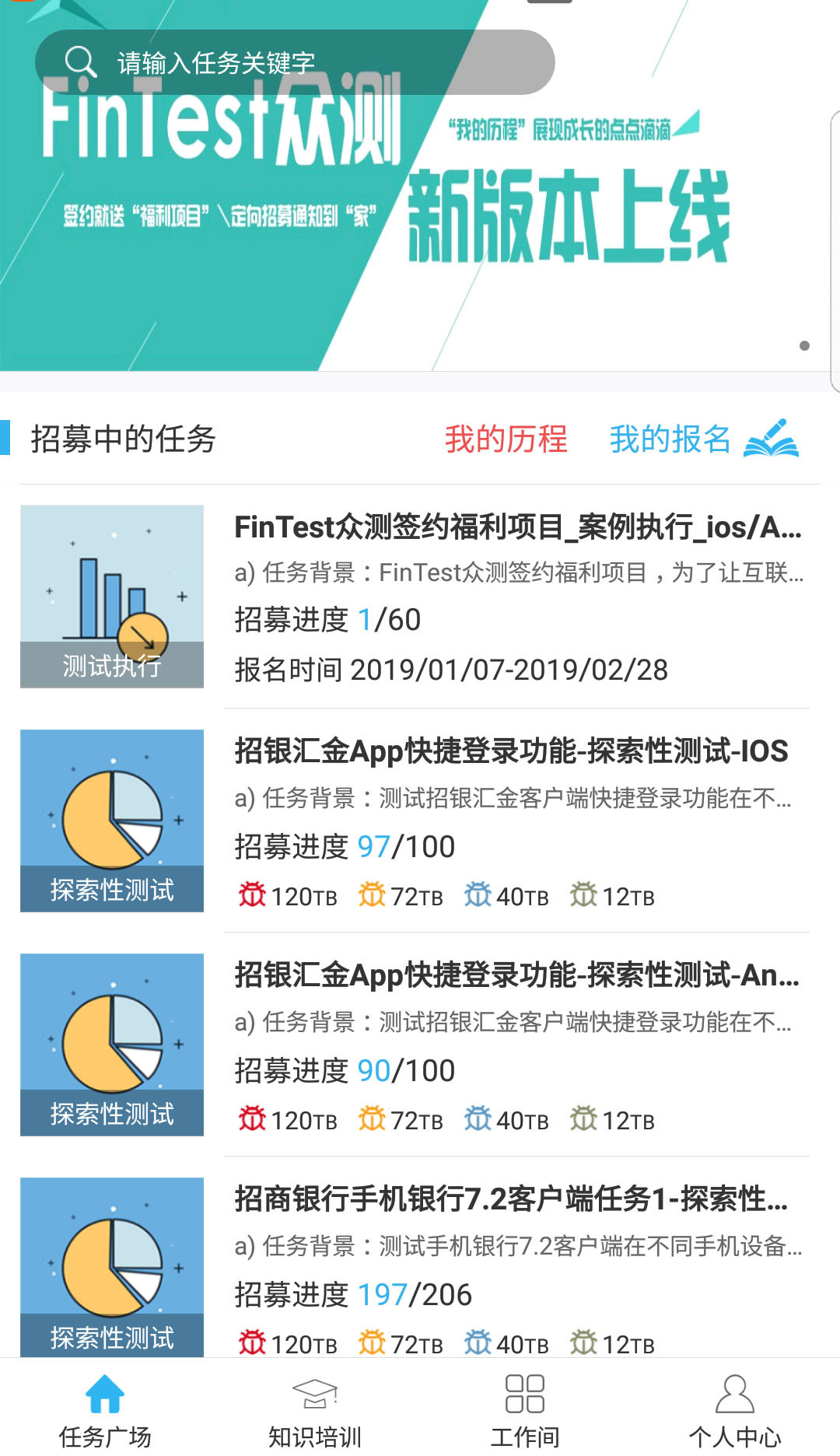Click the 测试执行 task thumbnail
840x1456 pixels.
point(110,596)
